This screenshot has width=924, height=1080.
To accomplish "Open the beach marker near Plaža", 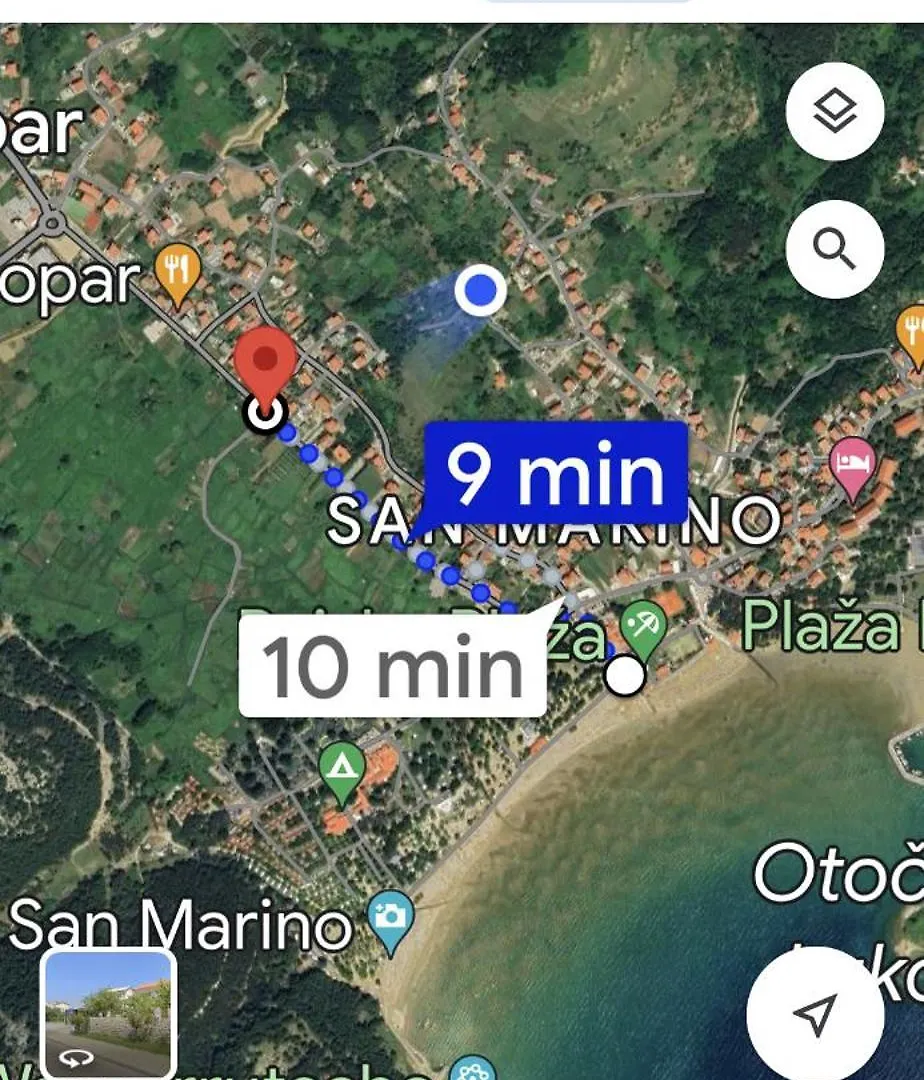I will click(x=642, y=627).
